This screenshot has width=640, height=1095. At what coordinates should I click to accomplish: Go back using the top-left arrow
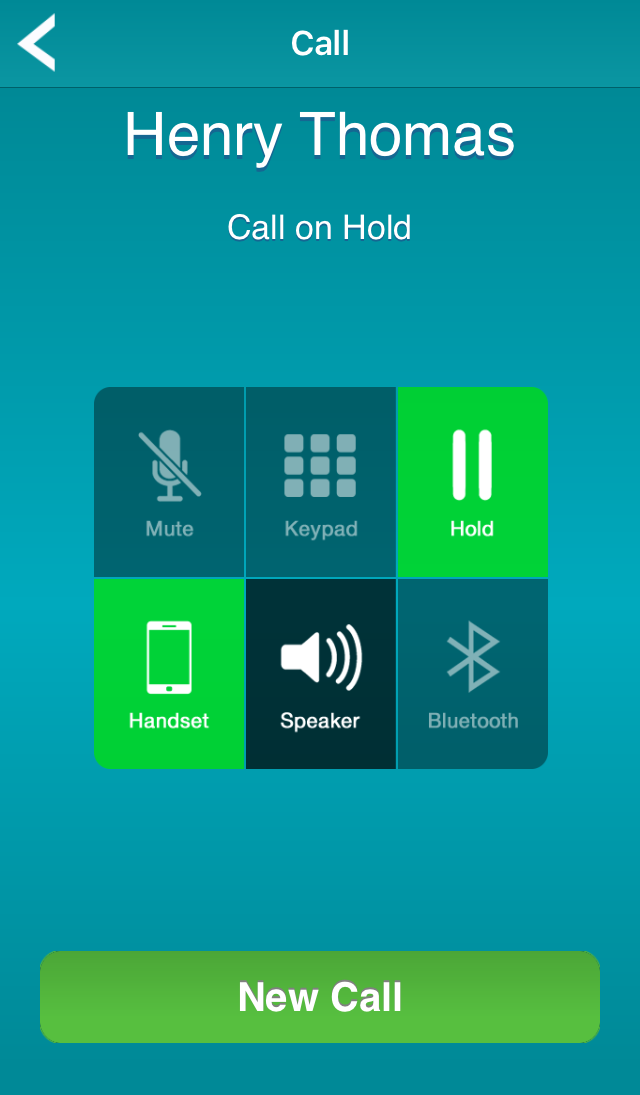(36, 43)
